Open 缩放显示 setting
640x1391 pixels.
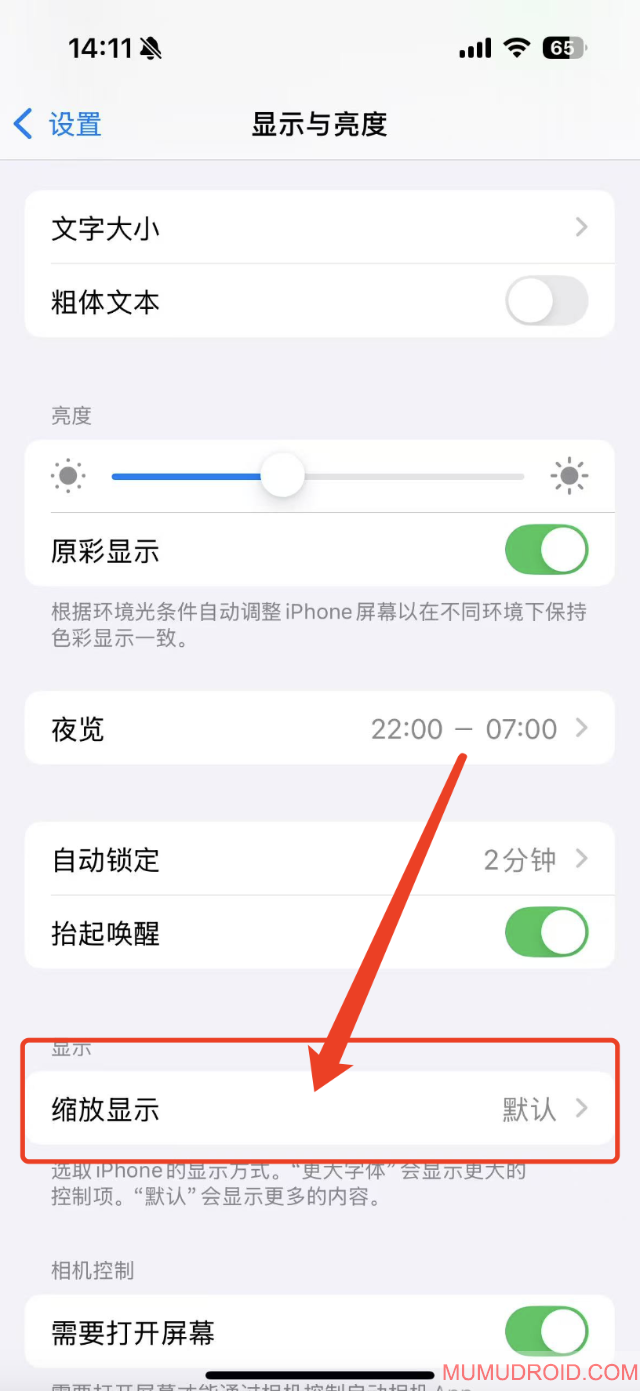(x=319, y=1109)
